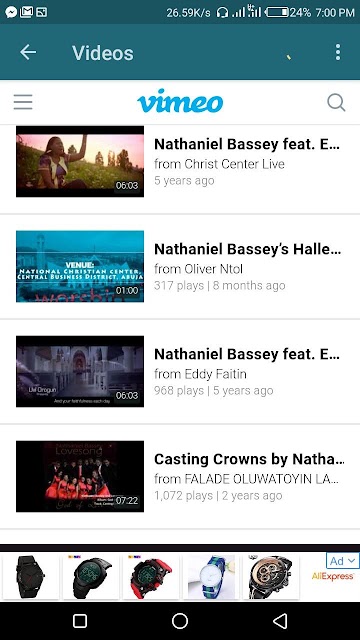
Task: Open the video from Eddy Faitin
Action: [x=180, y=371]
